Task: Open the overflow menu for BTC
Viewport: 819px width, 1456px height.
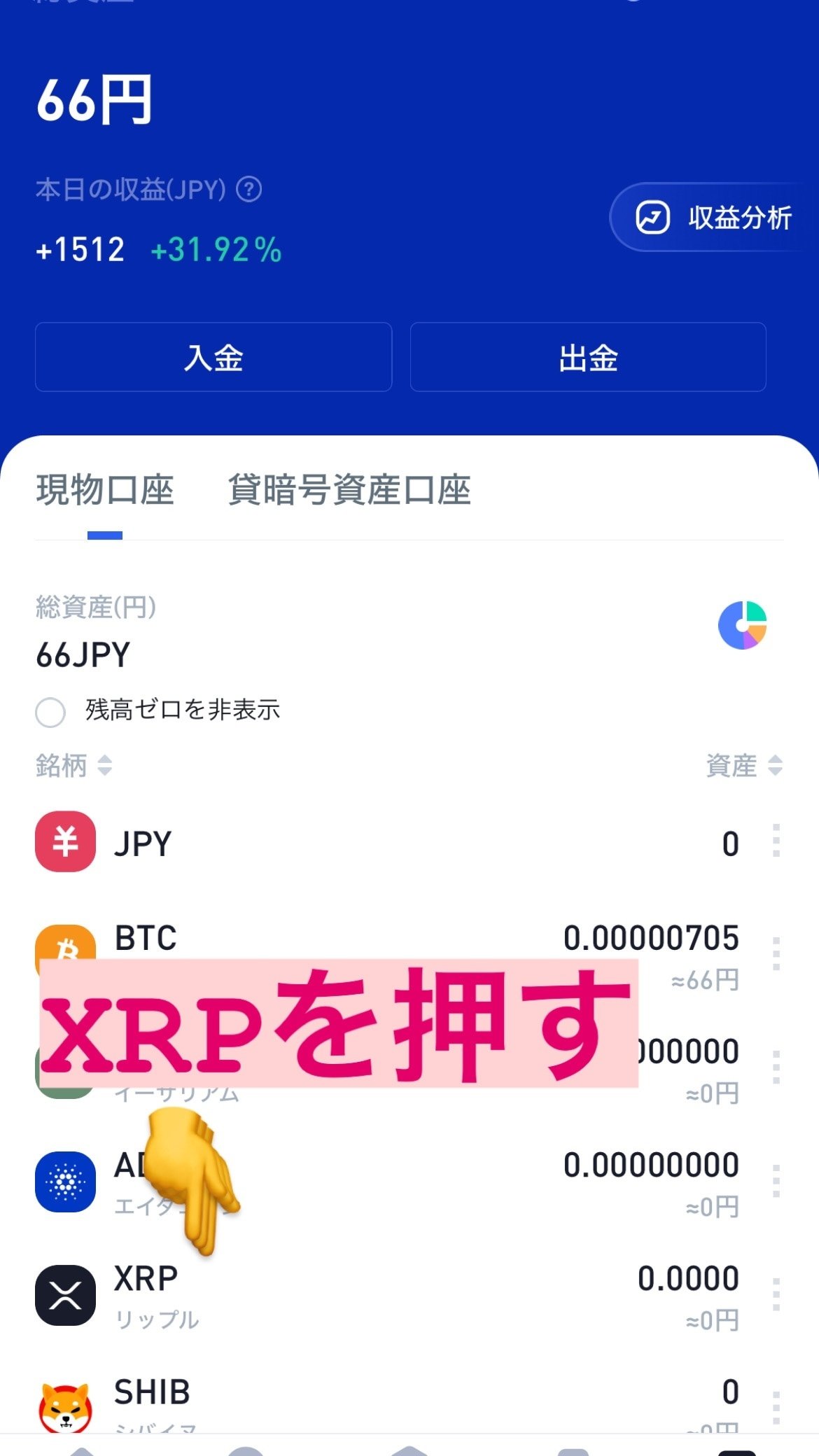Action: pos(776,954)
